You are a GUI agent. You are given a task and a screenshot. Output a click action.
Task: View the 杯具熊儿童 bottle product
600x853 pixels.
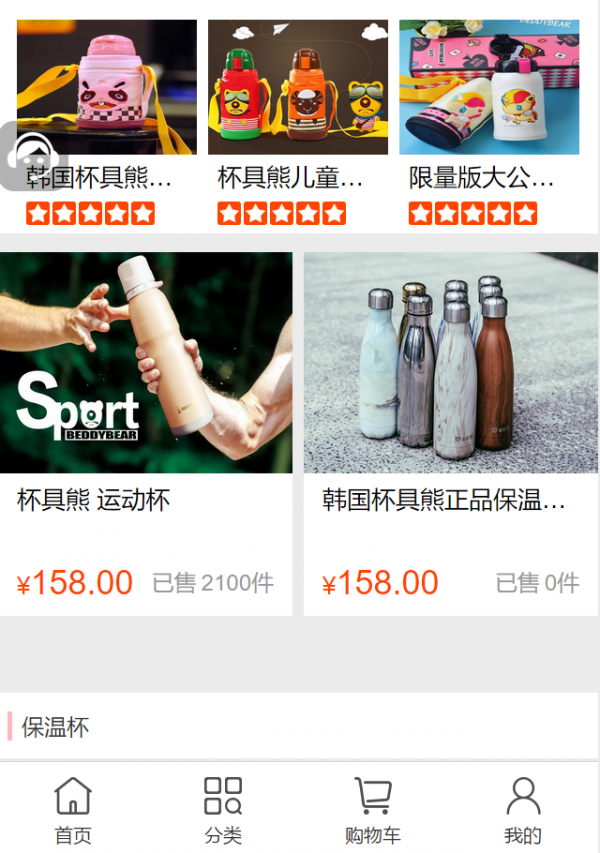tap(297, 88)
